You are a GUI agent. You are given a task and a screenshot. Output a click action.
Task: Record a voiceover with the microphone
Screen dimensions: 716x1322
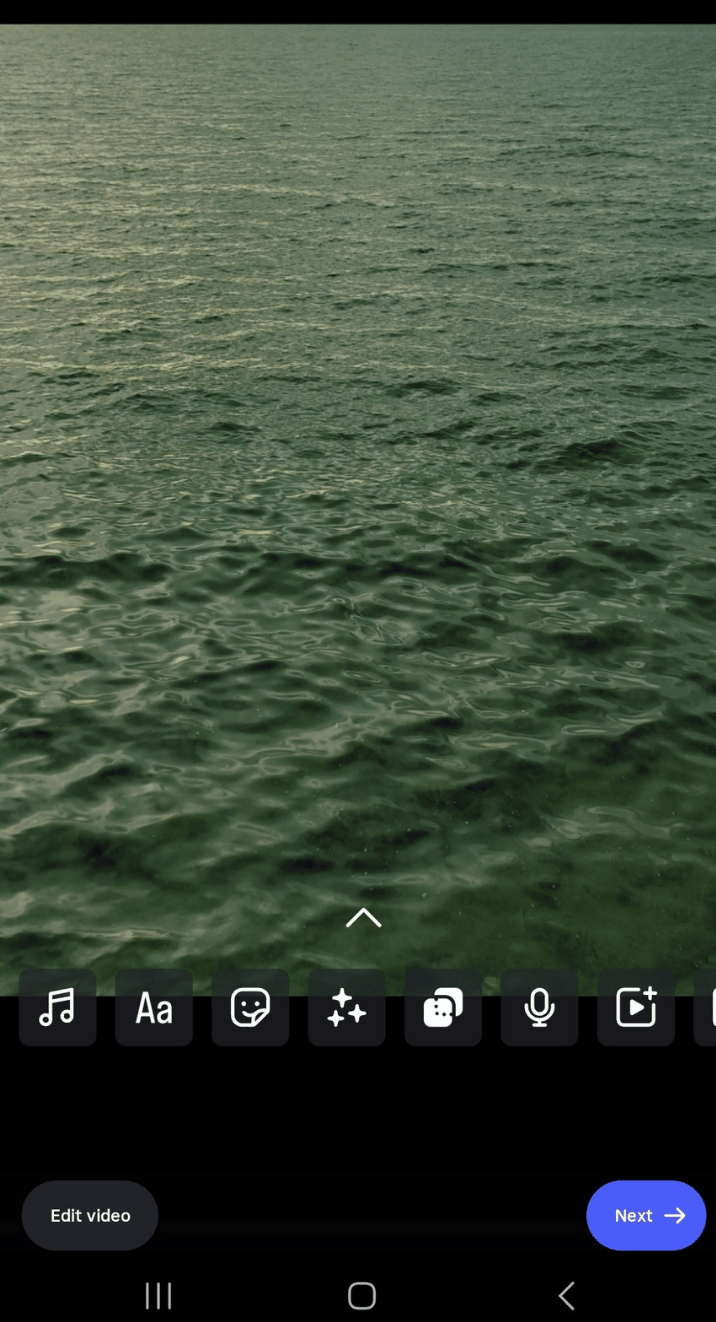coord(539,1008)
